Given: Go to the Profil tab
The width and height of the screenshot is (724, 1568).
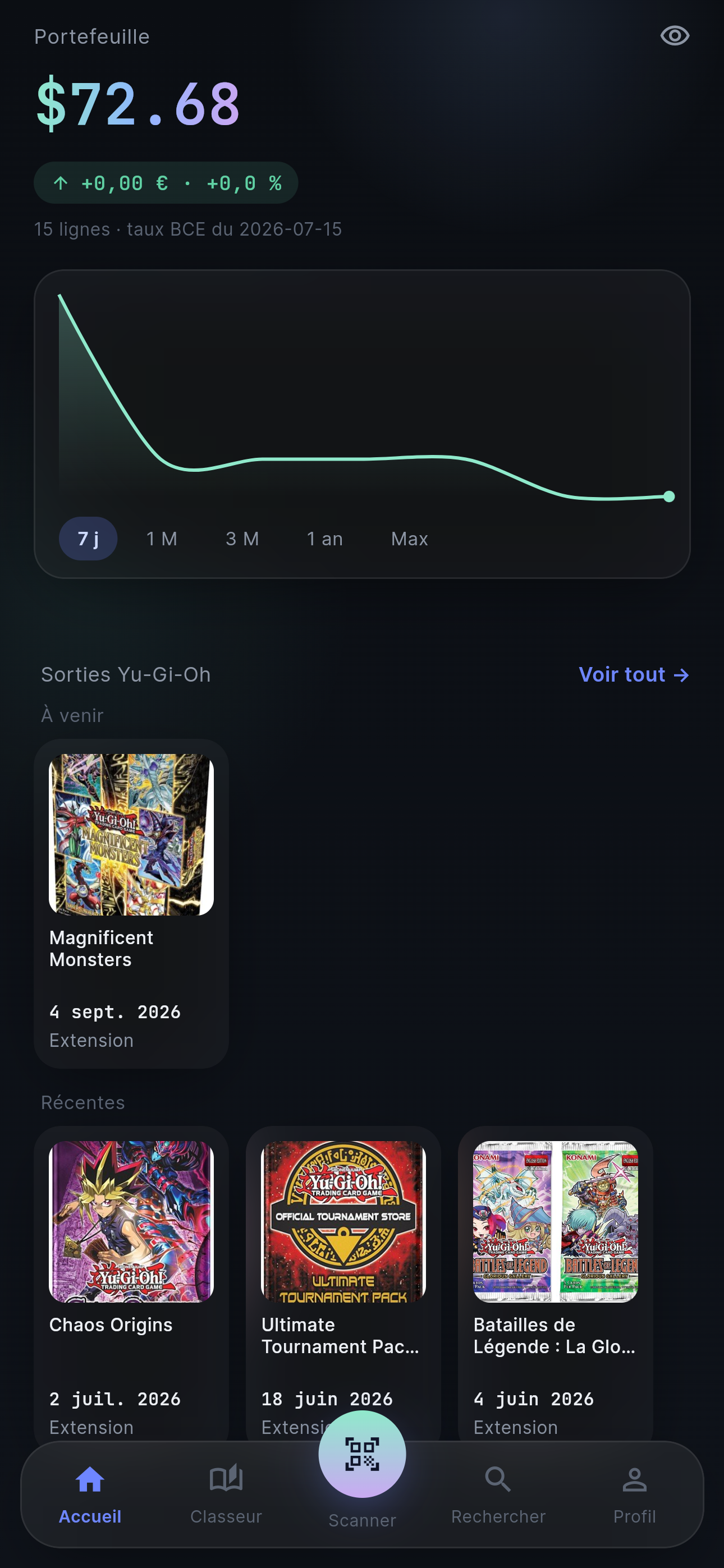Looking at the screenshot, I should [635, 1495].
